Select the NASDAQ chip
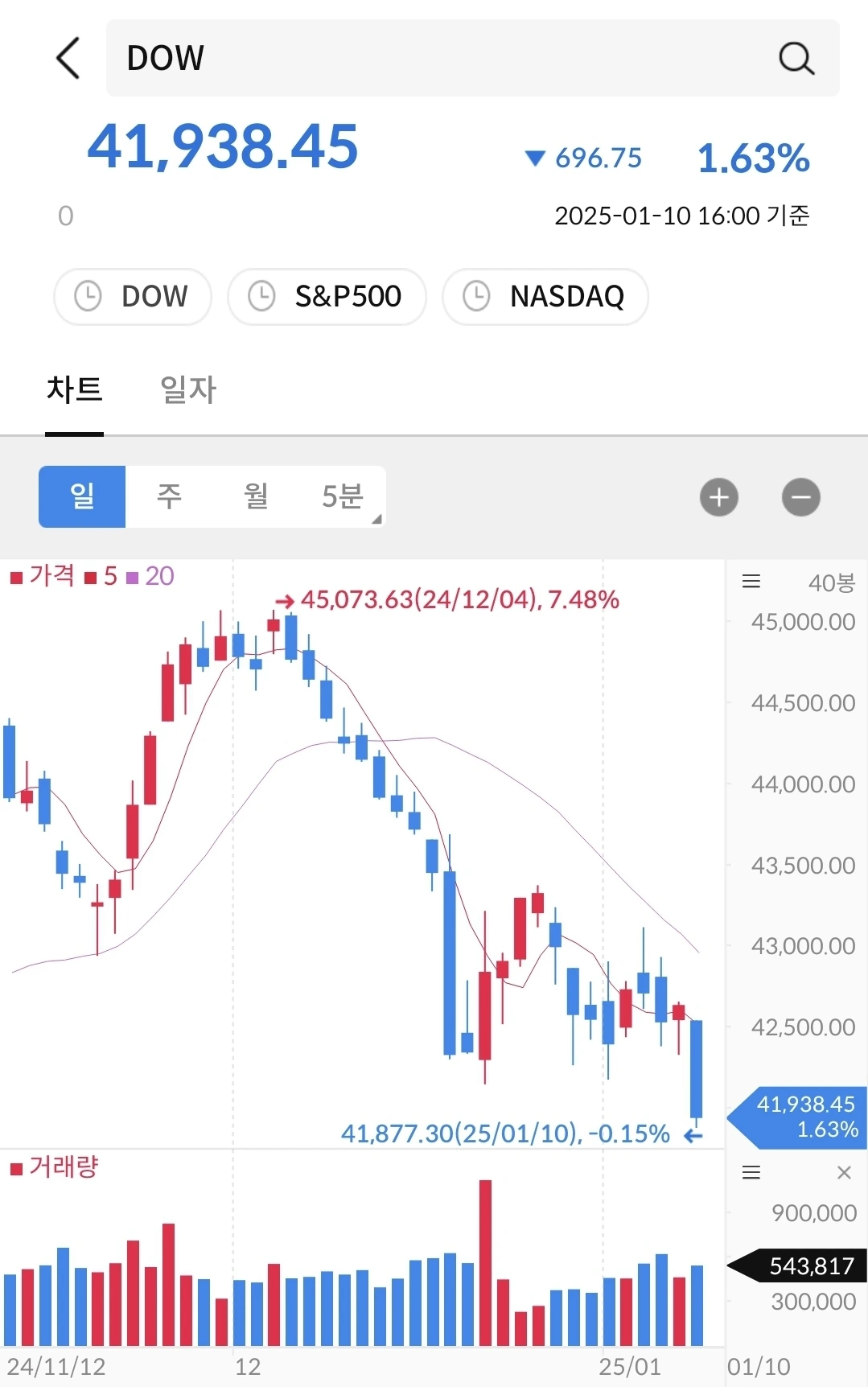 (x=545, y=297)
